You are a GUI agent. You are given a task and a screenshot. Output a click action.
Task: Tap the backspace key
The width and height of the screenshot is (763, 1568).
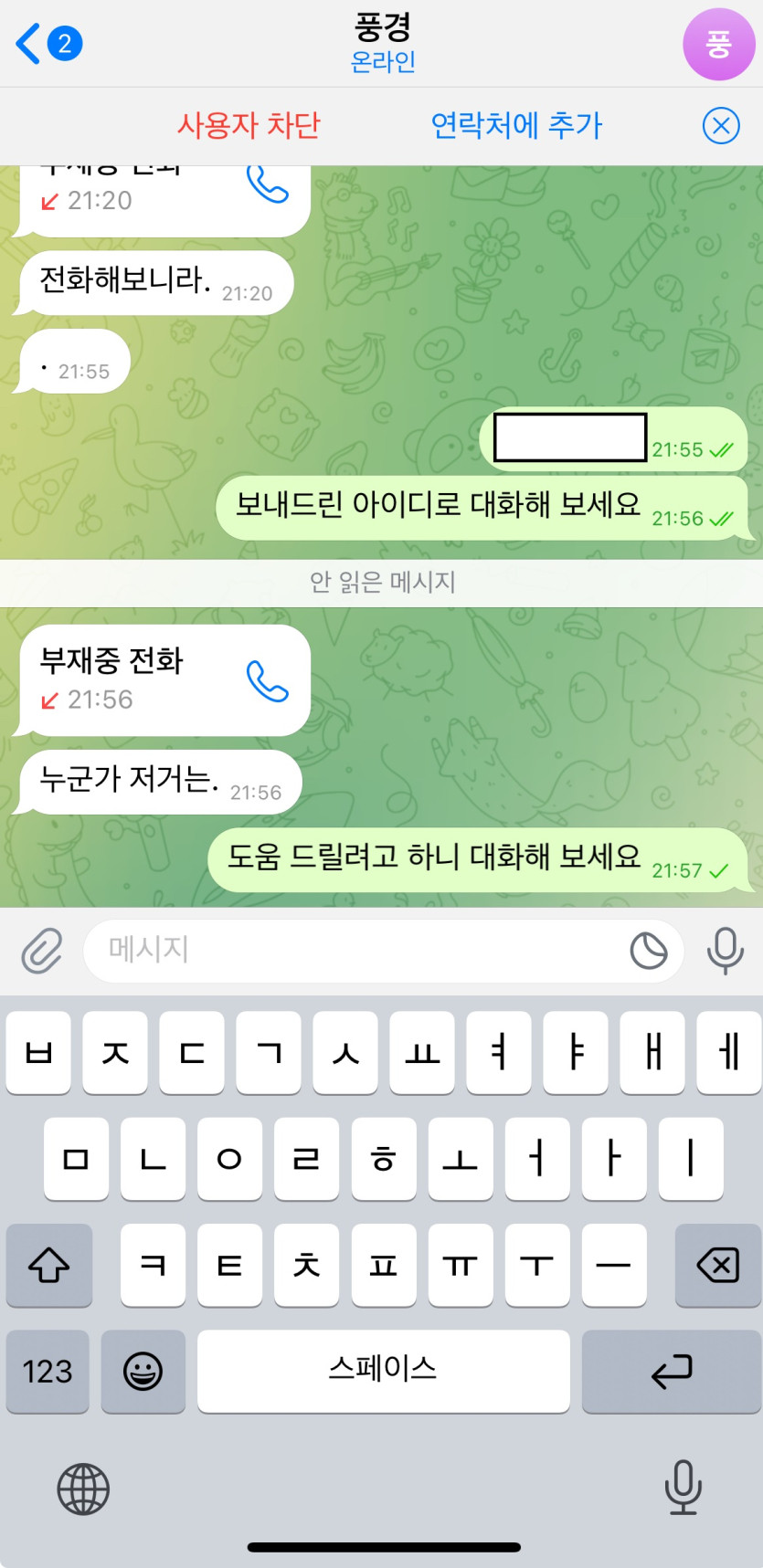pyautogui.click(x=717, y=1266)
